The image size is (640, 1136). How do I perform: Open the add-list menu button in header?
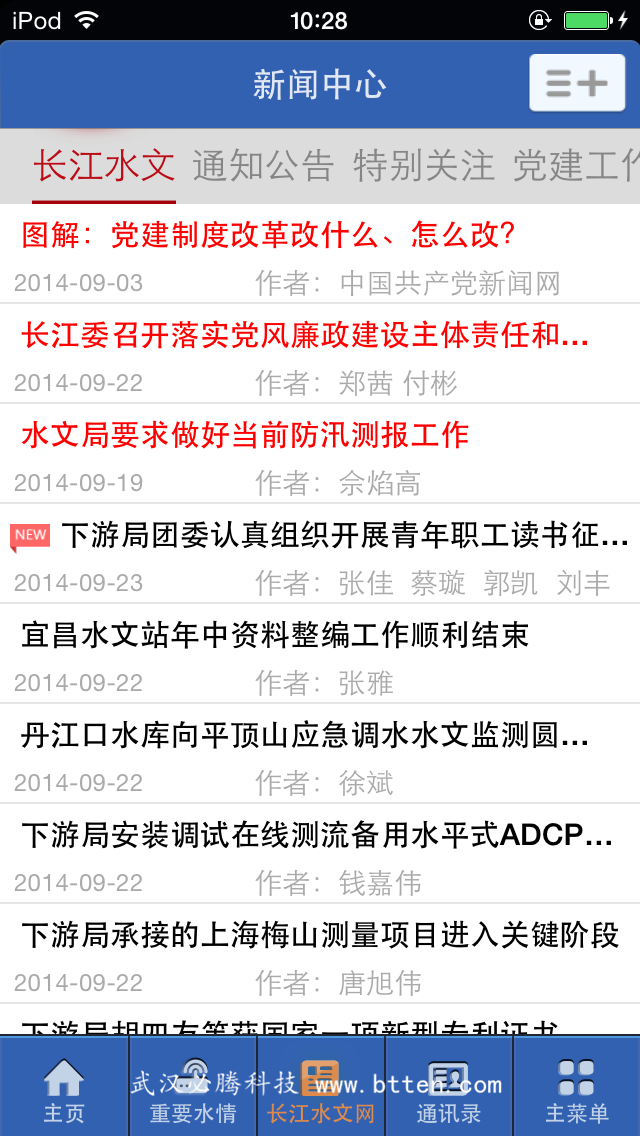(x=577, y=83)
